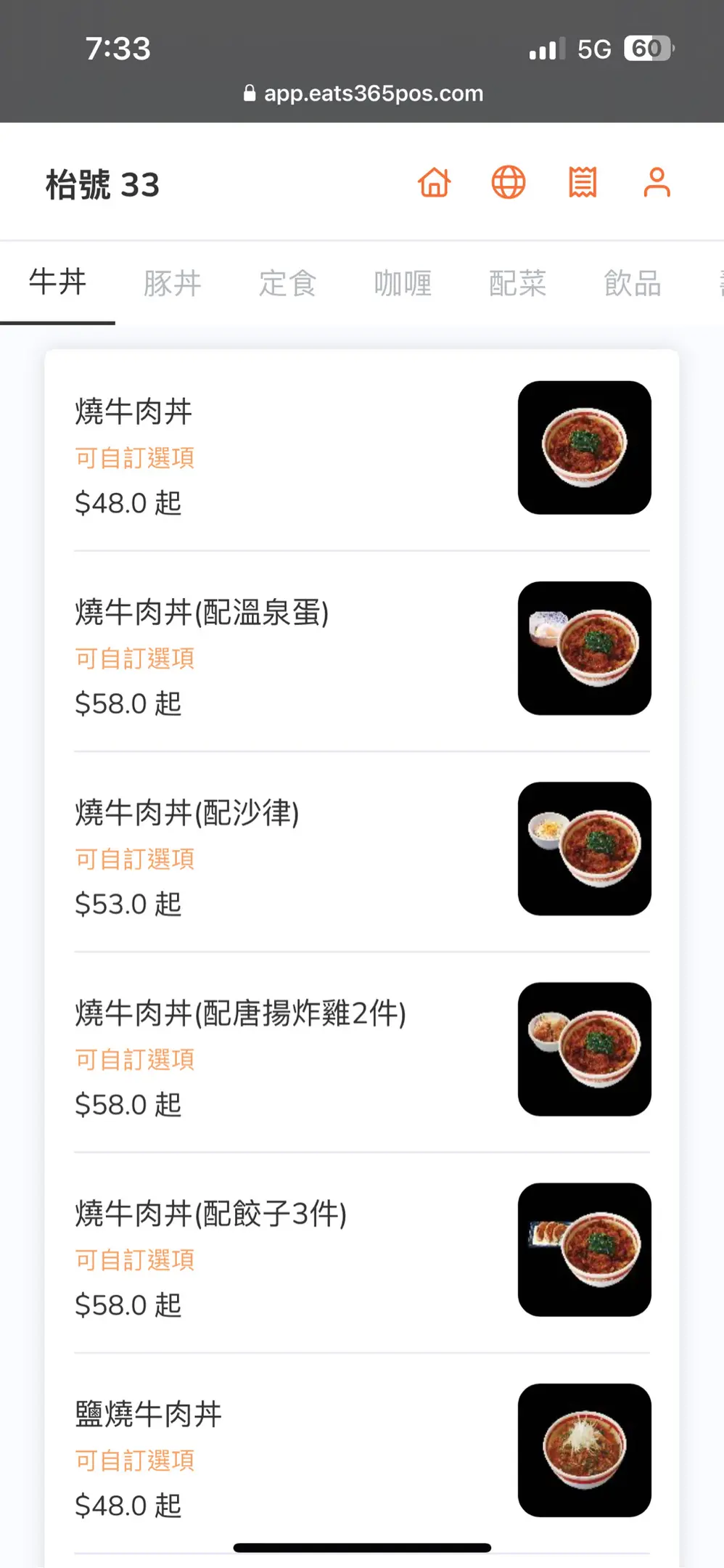The width and height of the screenshot is (724, 1568).
Task: Select the 牛丼 category tab
Action: coord(57,282)
